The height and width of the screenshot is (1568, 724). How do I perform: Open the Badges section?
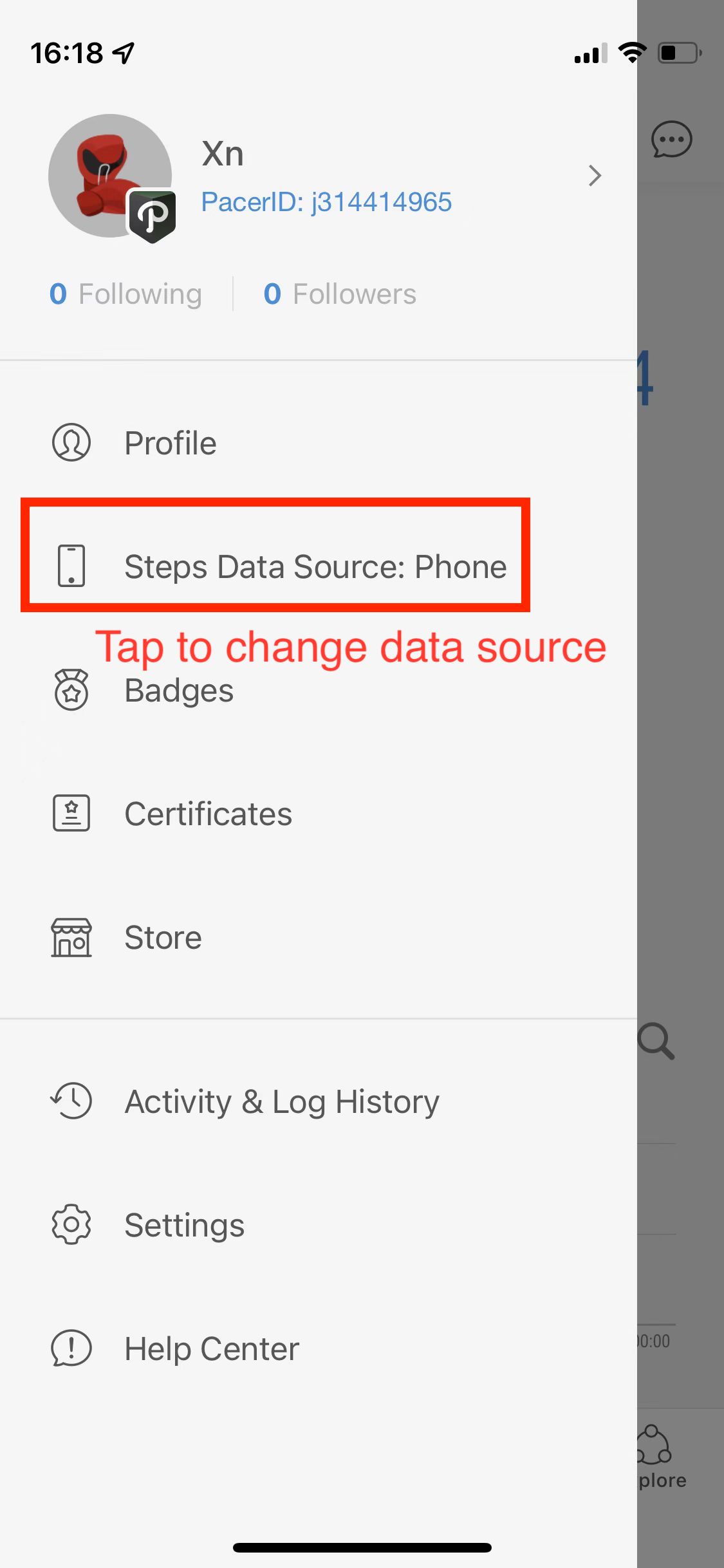[319, 690]
